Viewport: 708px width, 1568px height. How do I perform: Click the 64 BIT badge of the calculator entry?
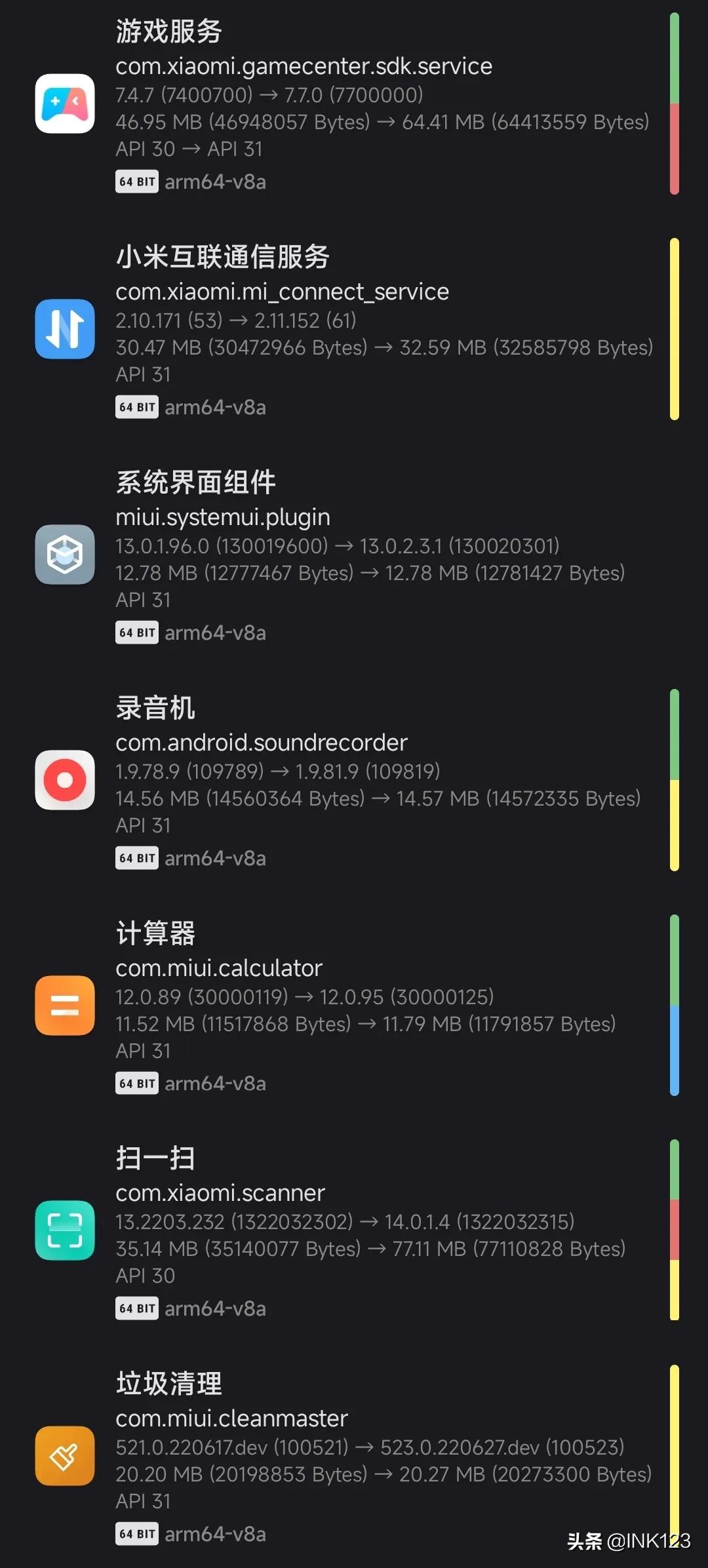[136, 1084]
